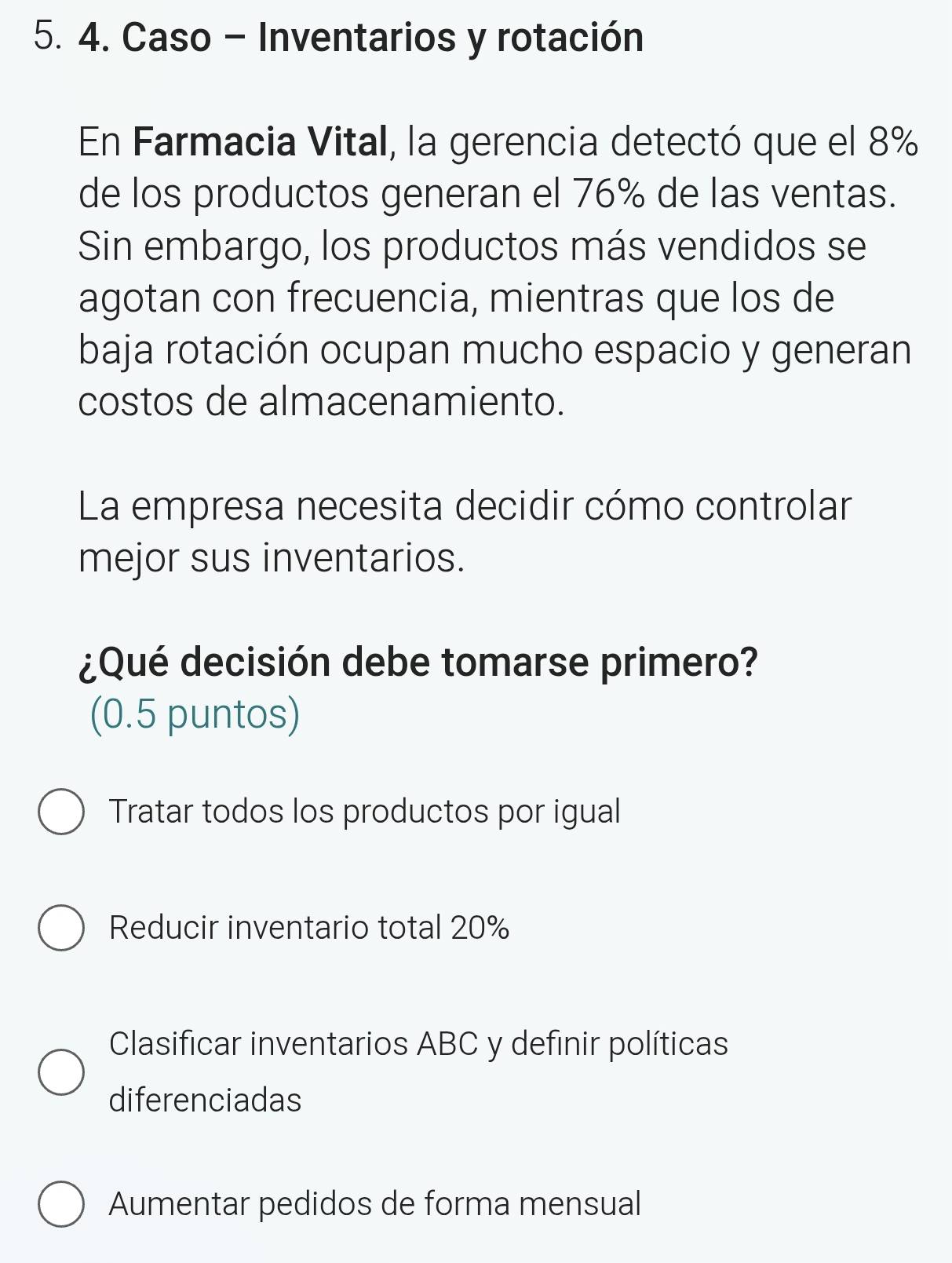Mark "Aumentar pedidos de forma mensual" answer
Screen dimensions: 952x1263
(x=61, y=1203)
